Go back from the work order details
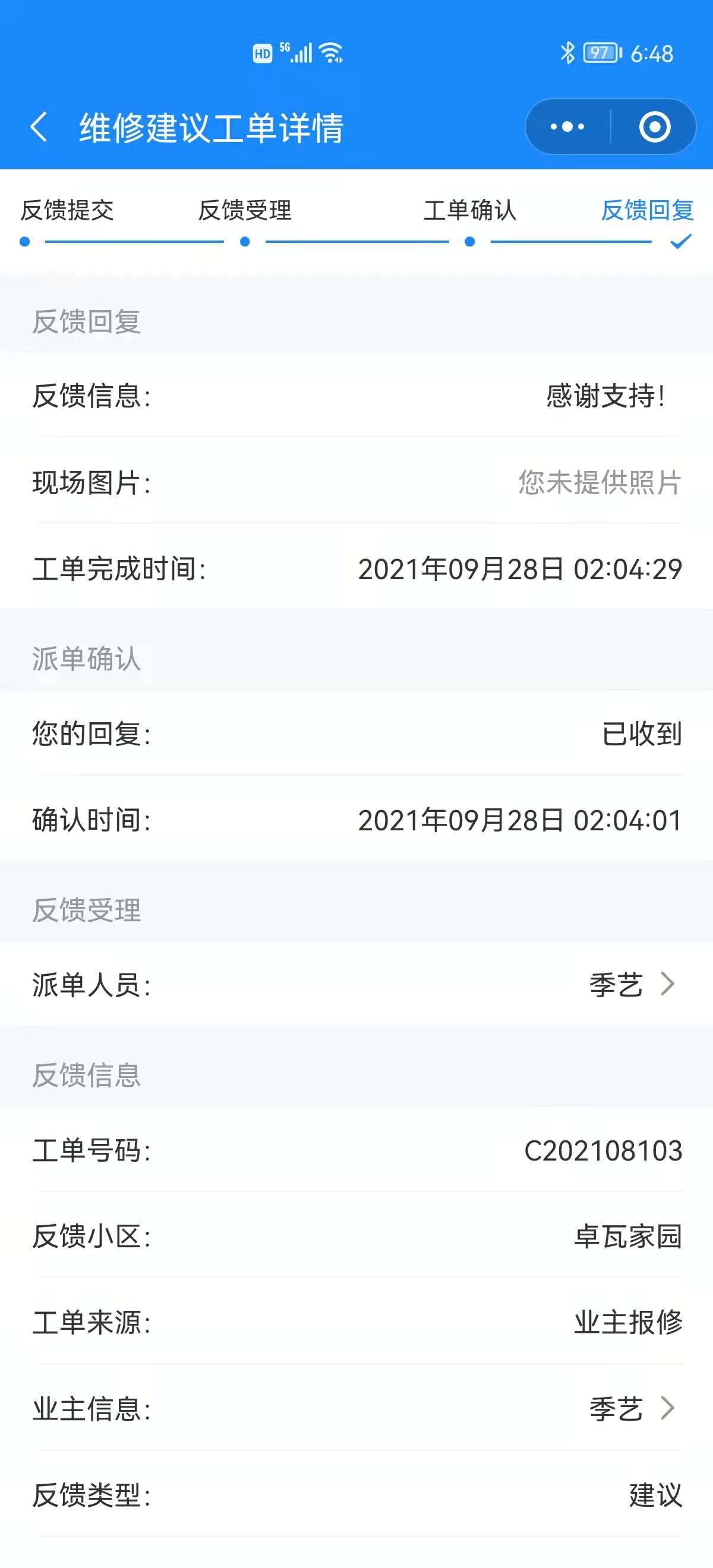 (39, 127)
